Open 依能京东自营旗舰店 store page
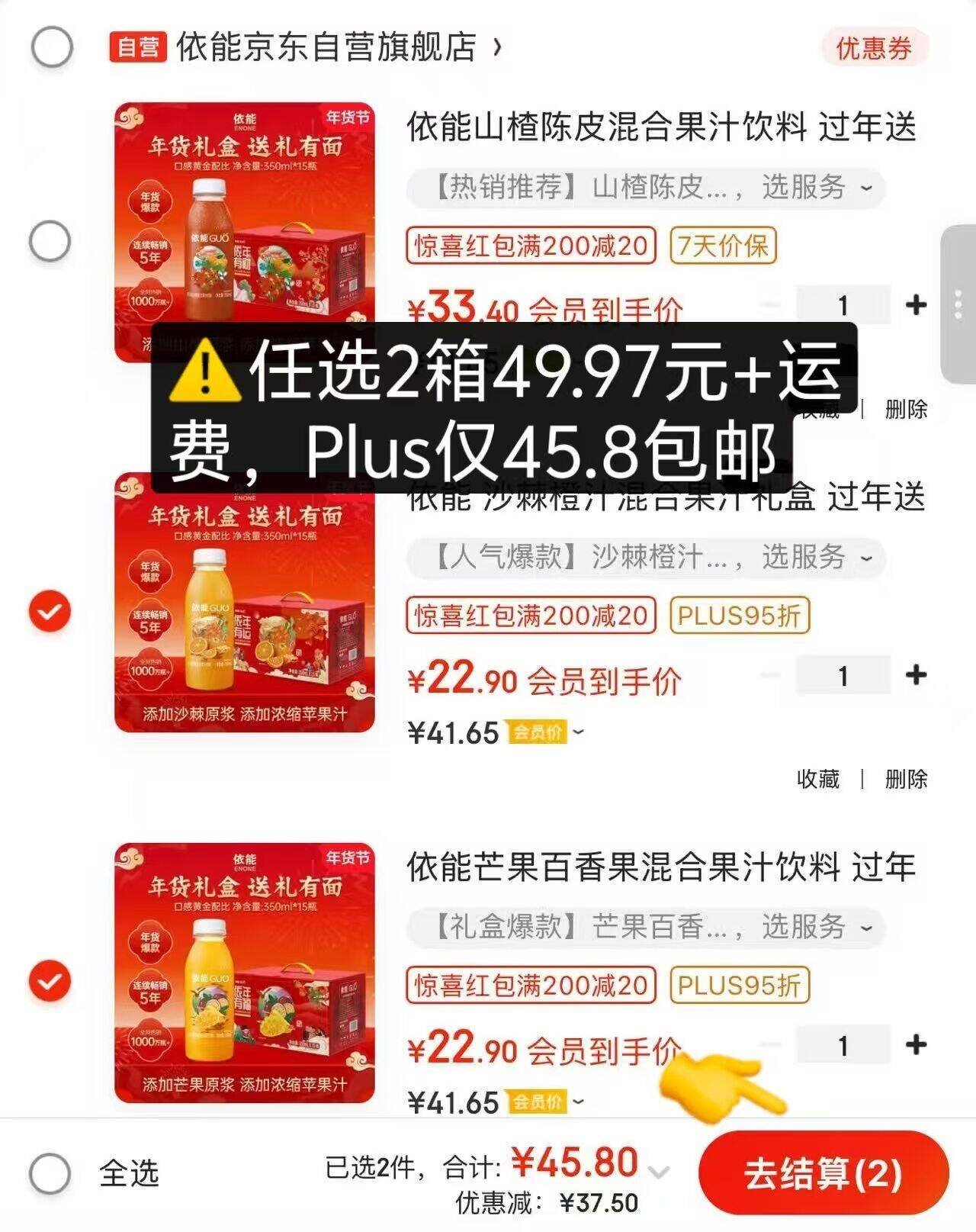The height and width of the screenshot is (1232, 976). click(328, 47)
